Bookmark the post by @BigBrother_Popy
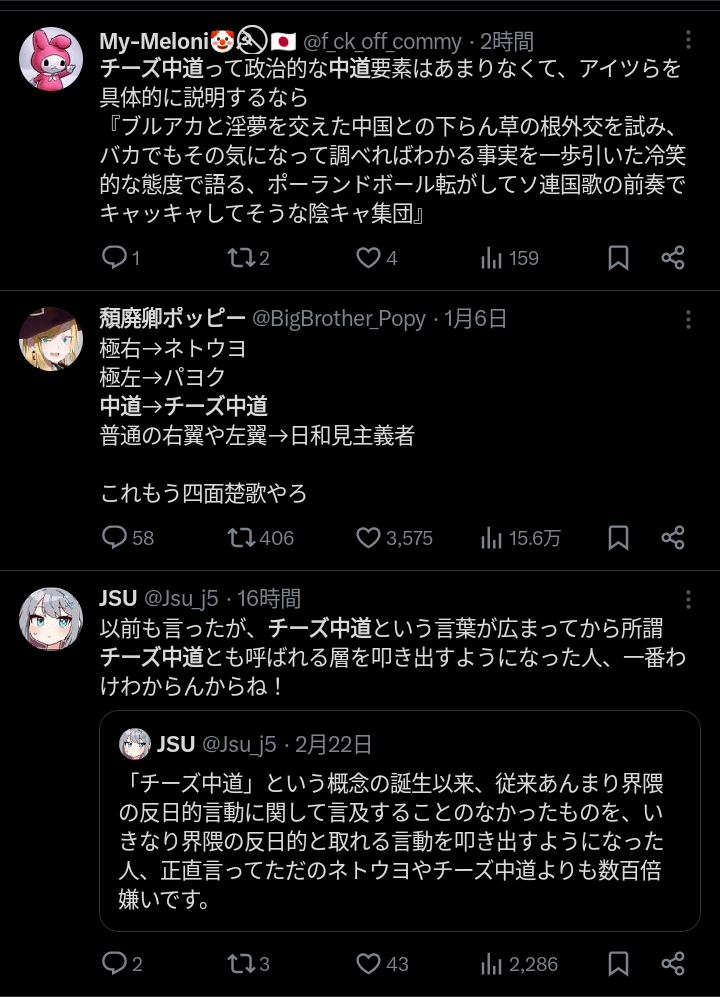The image size is (720, 997). [x=619, y=538]
